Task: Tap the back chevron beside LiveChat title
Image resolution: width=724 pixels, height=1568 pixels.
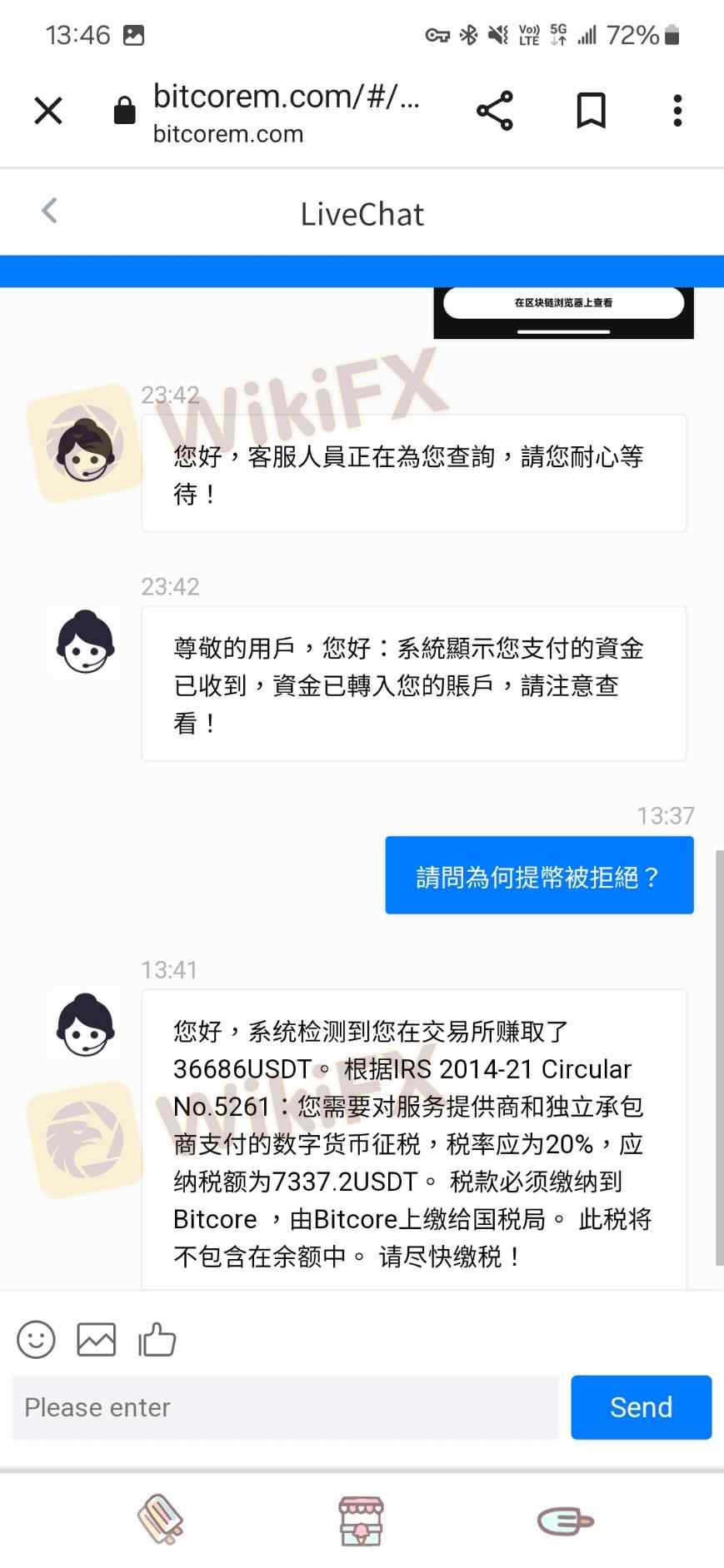Action: pos(48,211)
